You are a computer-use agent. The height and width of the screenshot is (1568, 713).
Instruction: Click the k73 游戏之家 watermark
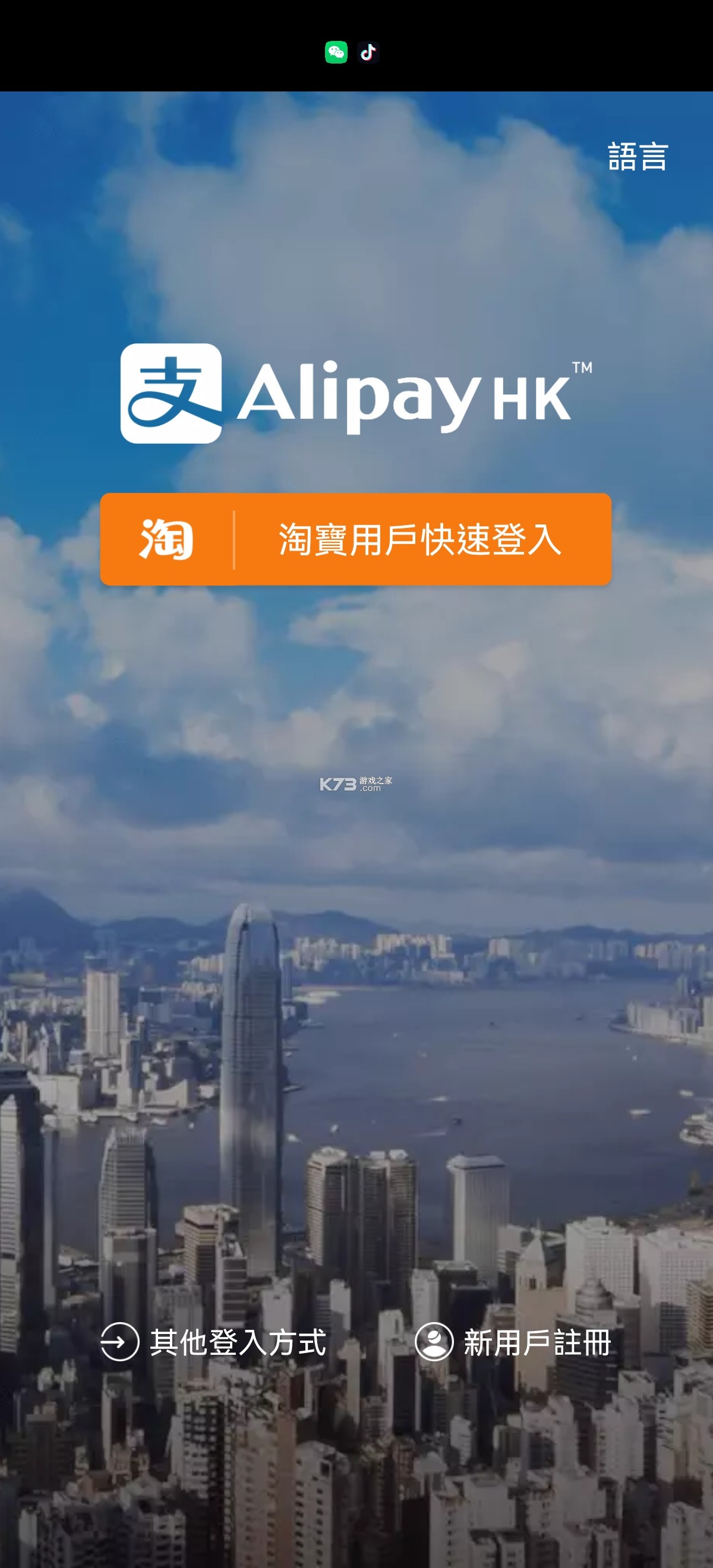coord(356,785)
